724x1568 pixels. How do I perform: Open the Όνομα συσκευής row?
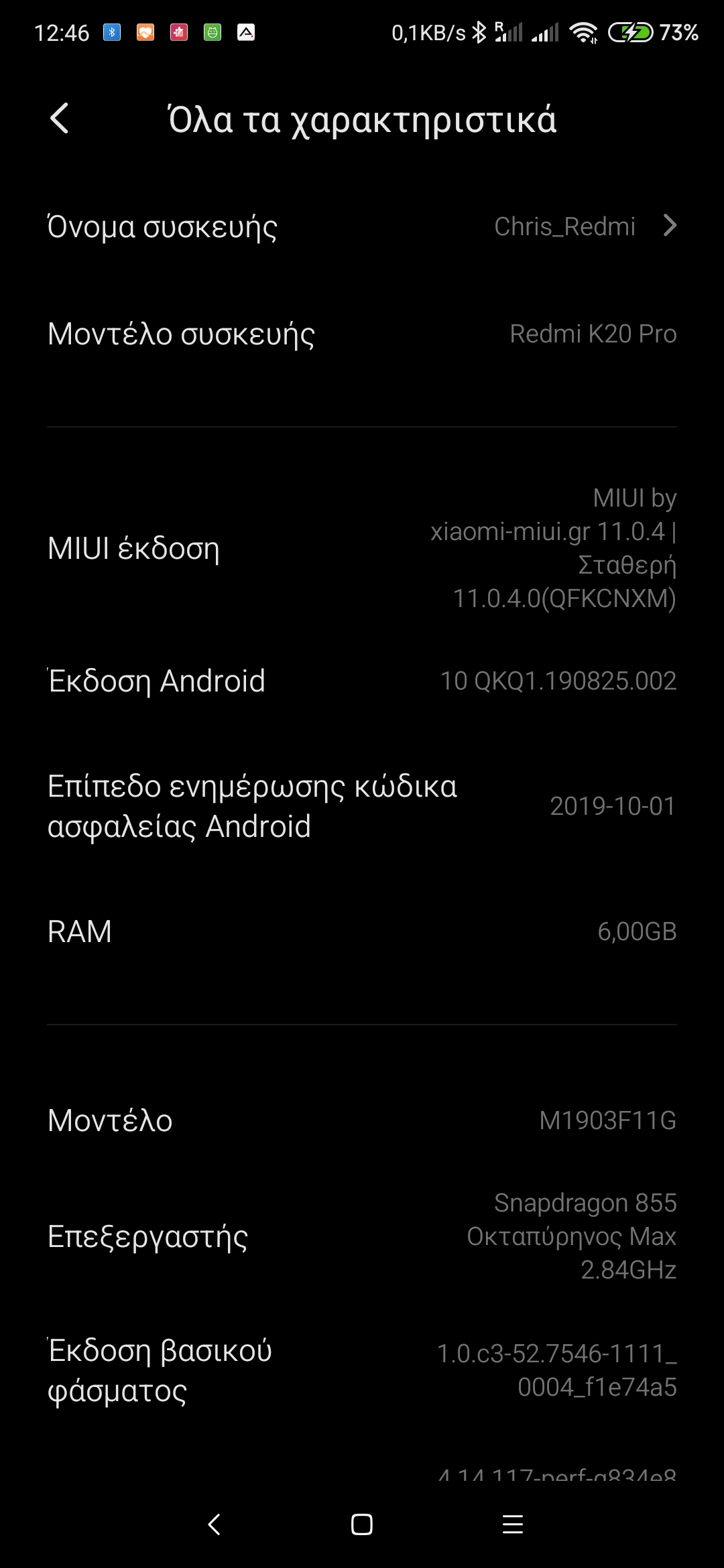[362, 227]
